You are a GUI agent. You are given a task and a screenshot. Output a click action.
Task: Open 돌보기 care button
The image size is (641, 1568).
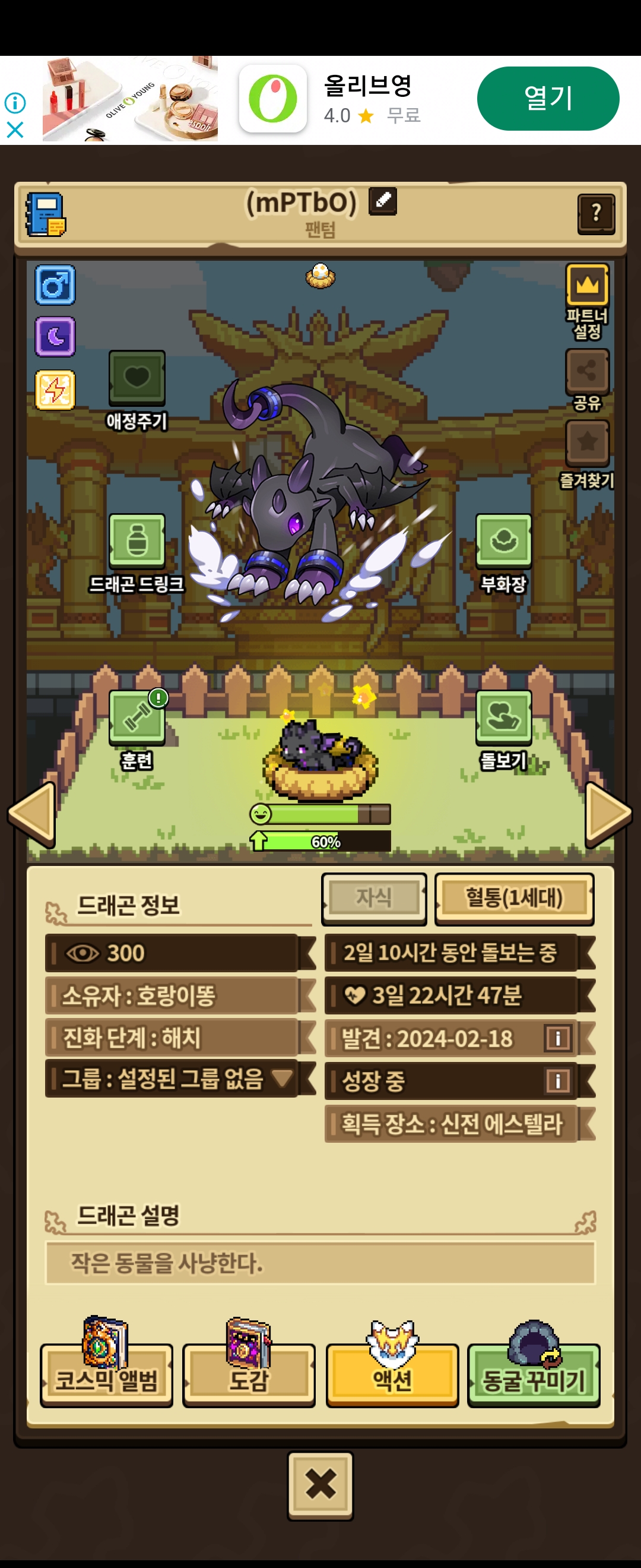tap(503, 718)
